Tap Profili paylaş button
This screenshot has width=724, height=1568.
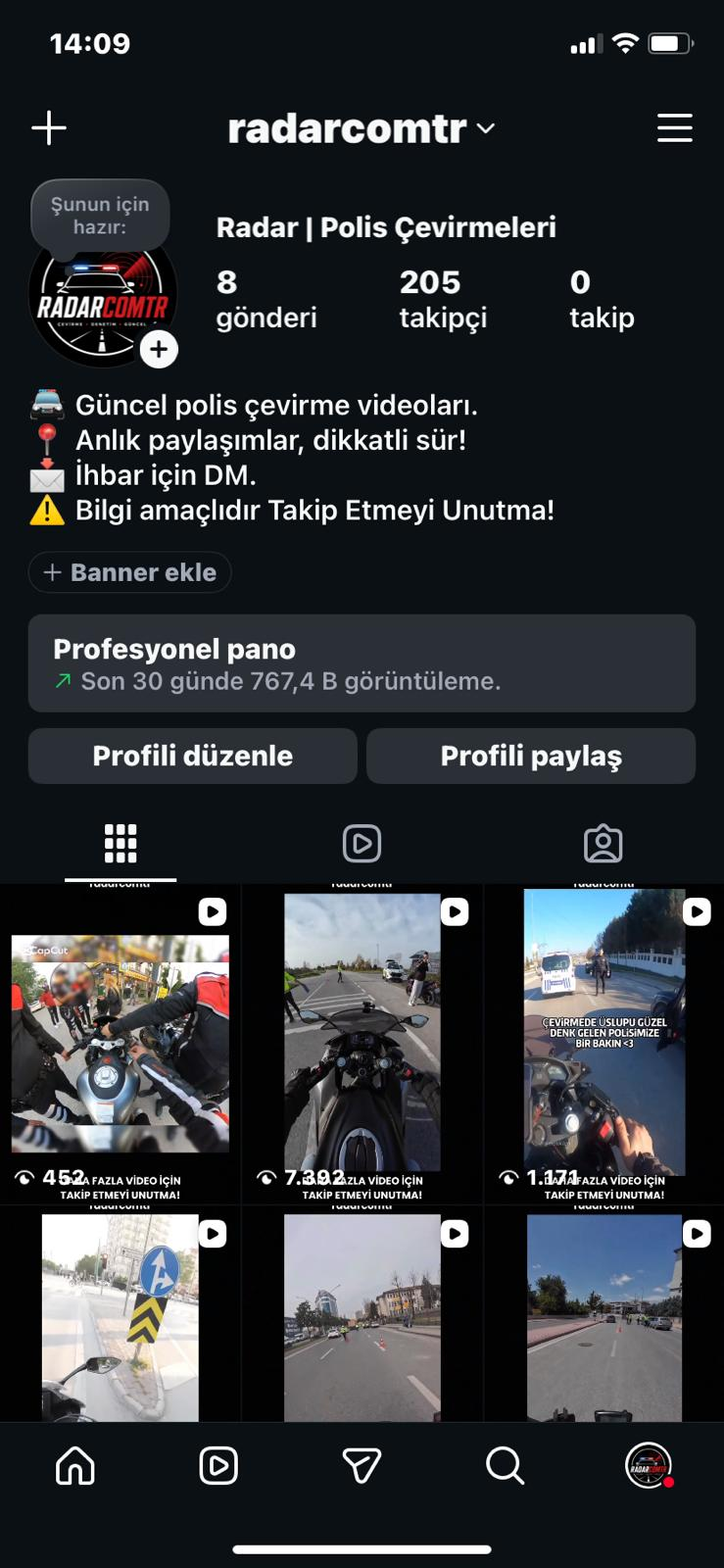click(x=531, y=756)
